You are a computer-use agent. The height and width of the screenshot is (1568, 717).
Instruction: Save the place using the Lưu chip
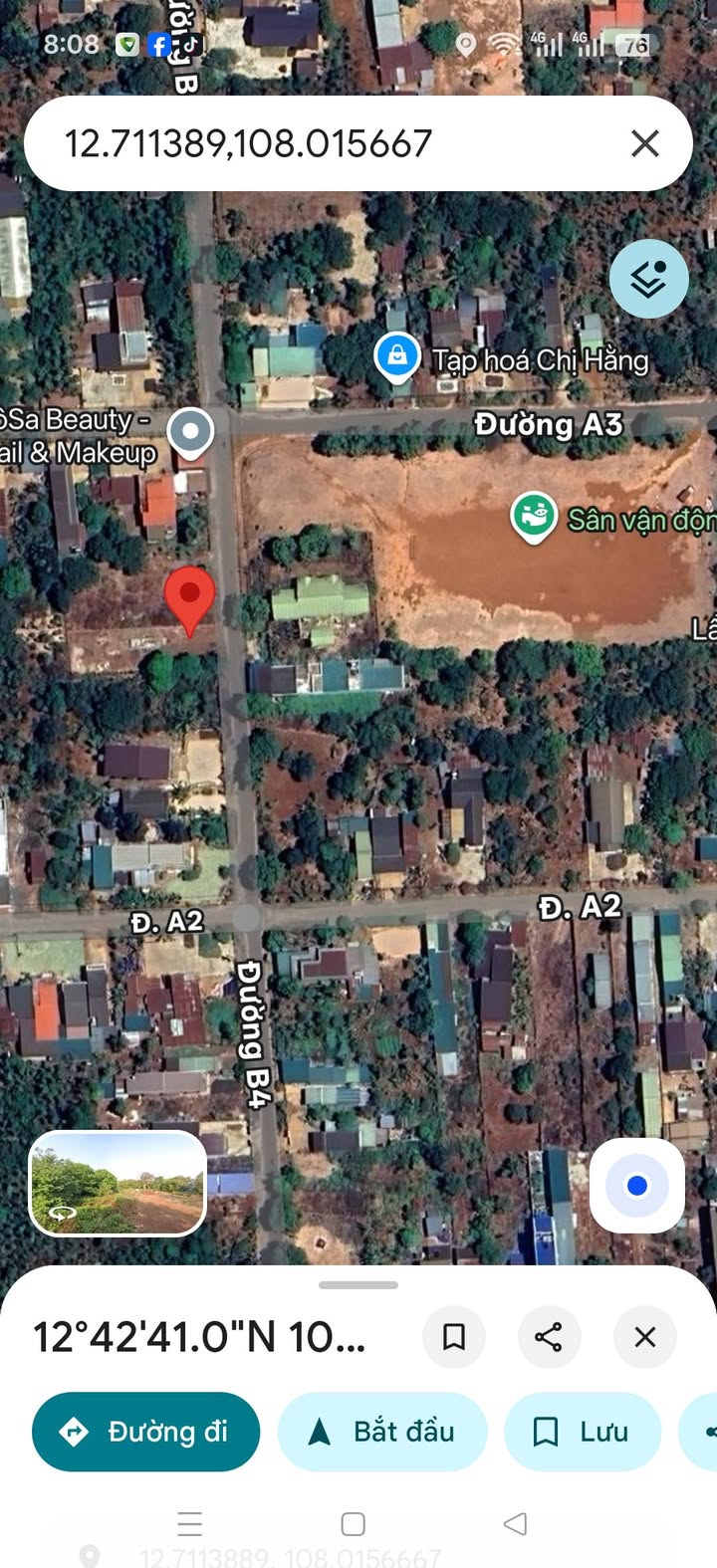coord(583,1432)
